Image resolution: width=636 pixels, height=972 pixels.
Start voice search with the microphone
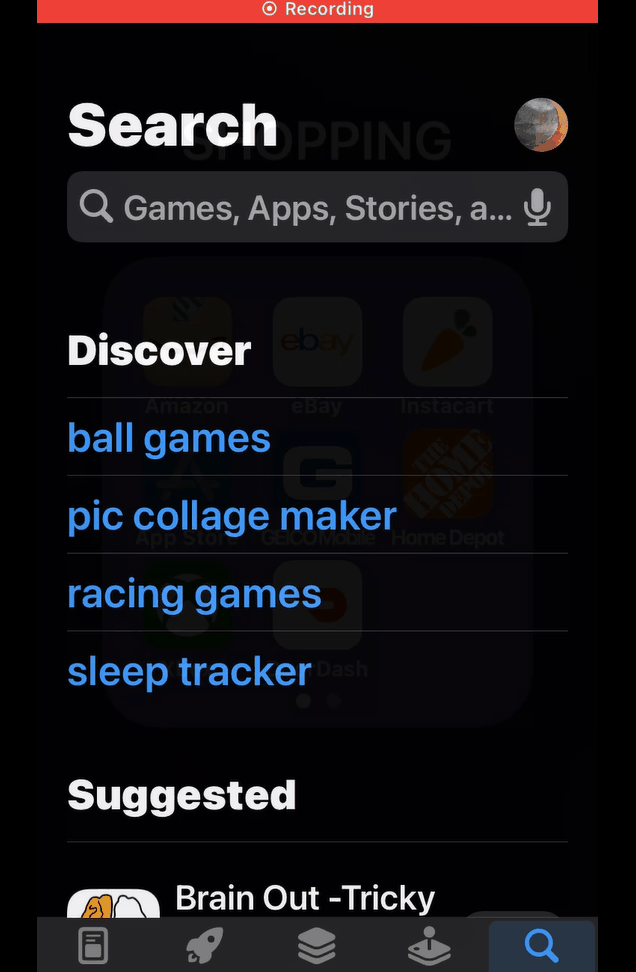click(x=537, y=208)
